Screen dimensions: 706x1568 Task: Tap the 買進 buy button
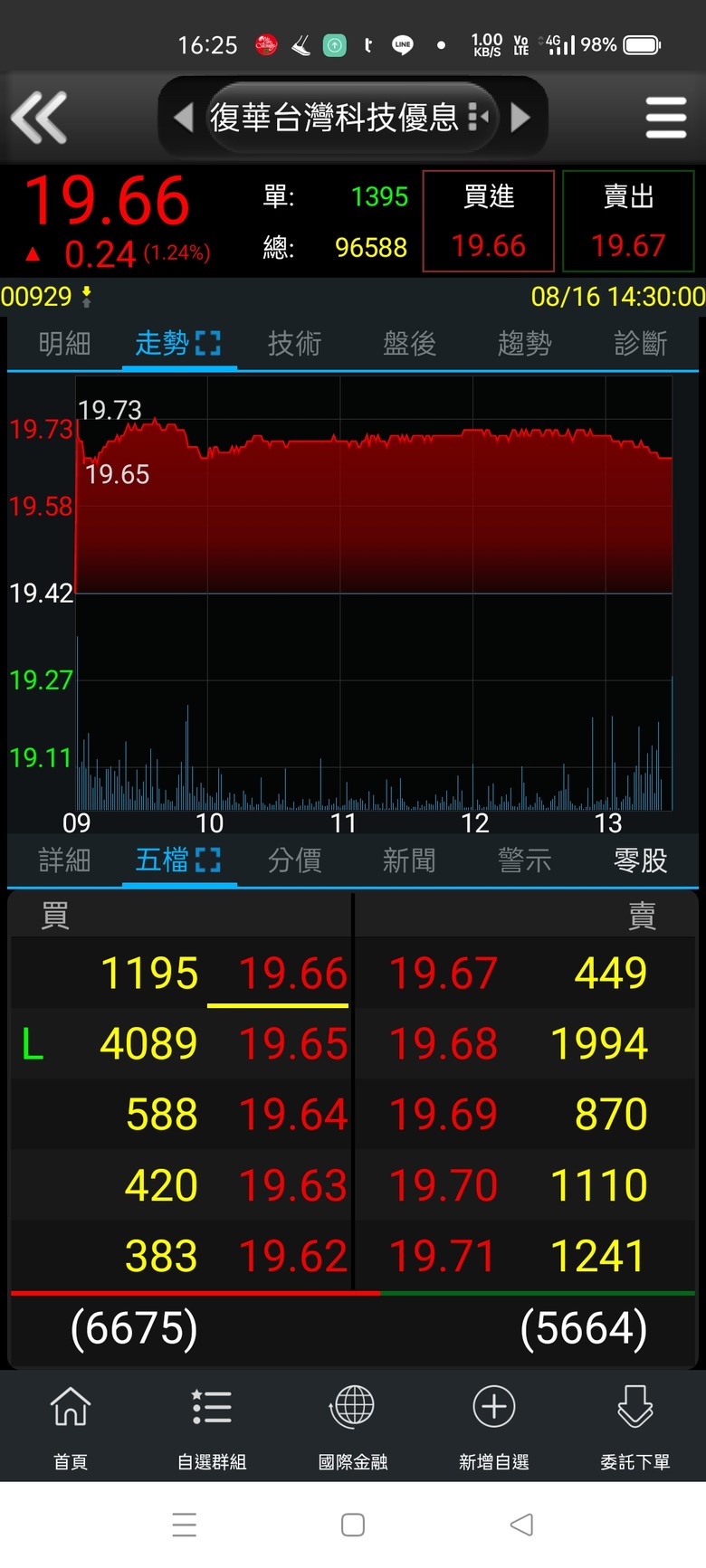point(489,221)
